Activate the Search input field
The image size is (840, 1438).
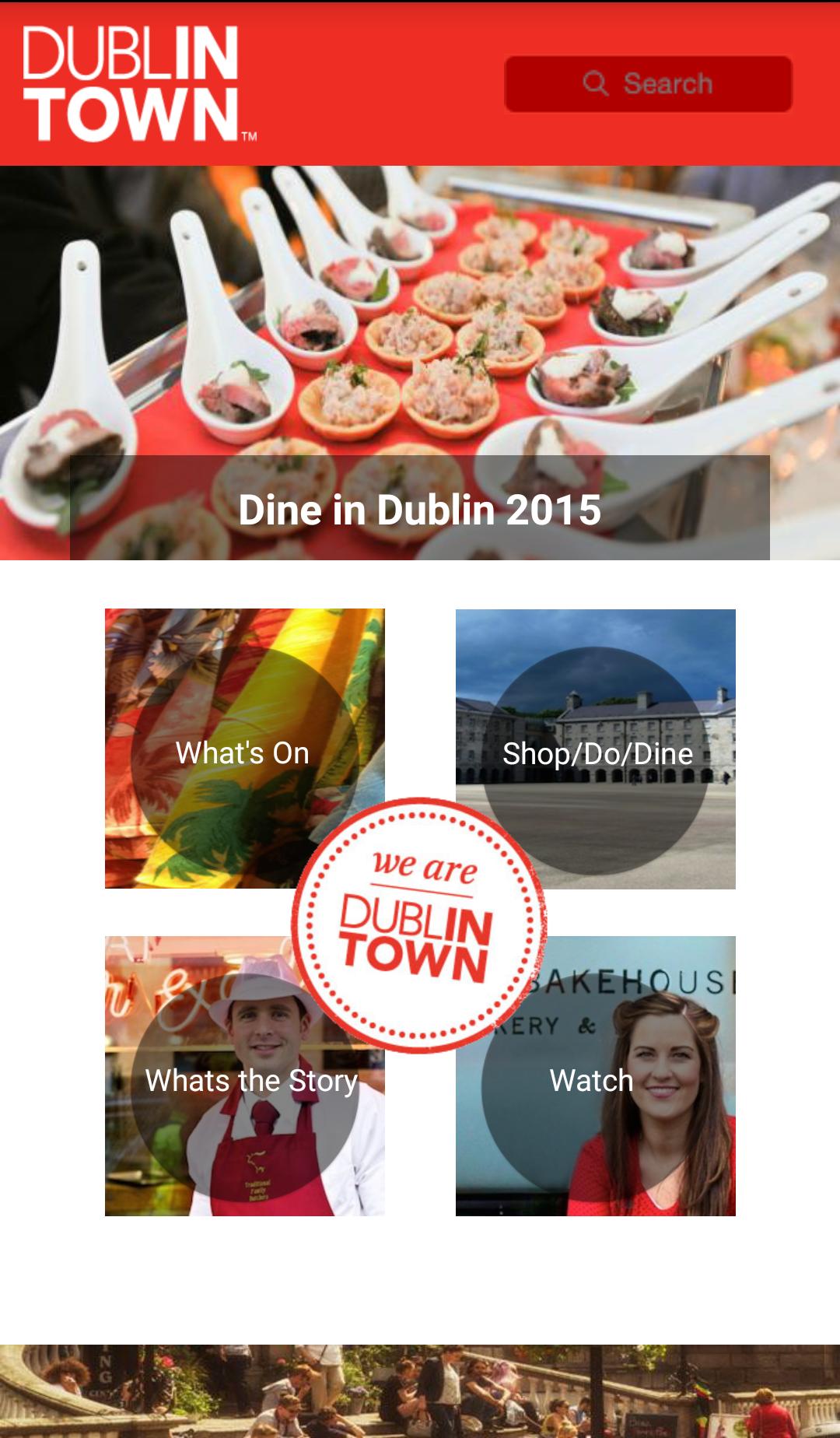[x=669, y=83]
